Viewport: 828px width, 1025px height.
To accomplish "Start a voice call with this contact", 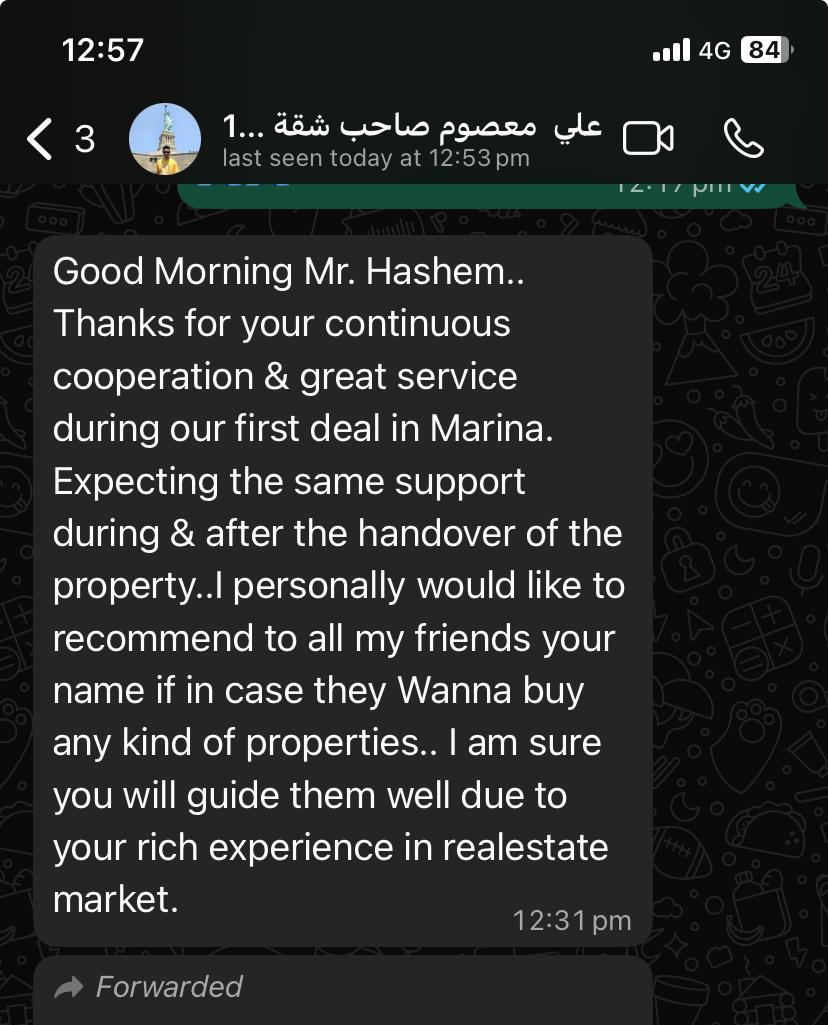I will [742, 139].
